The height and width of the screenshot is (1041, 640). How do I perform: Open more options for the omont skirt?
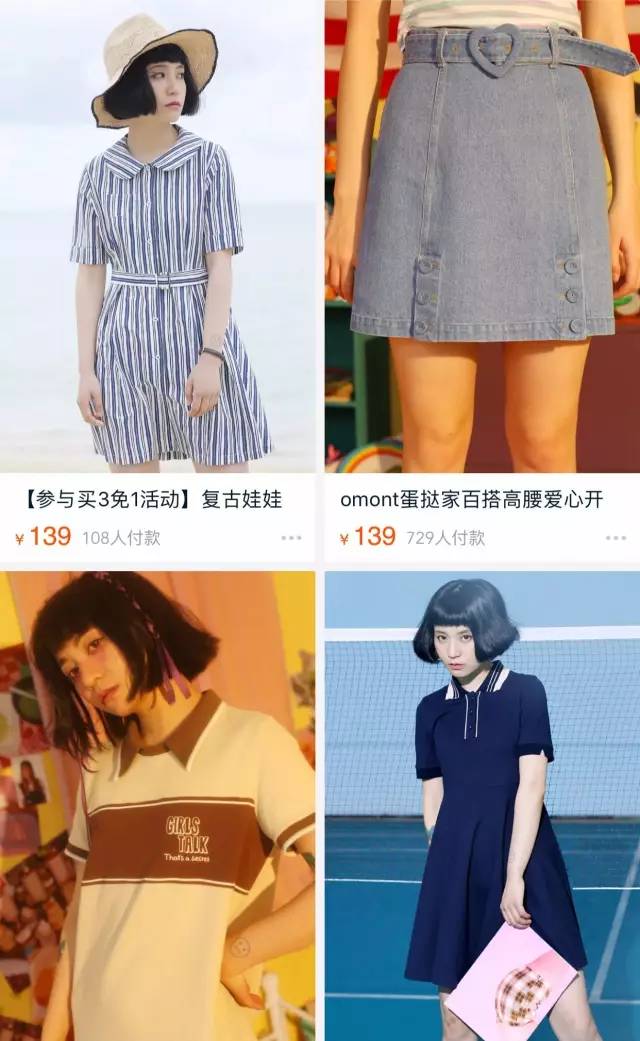615,537
